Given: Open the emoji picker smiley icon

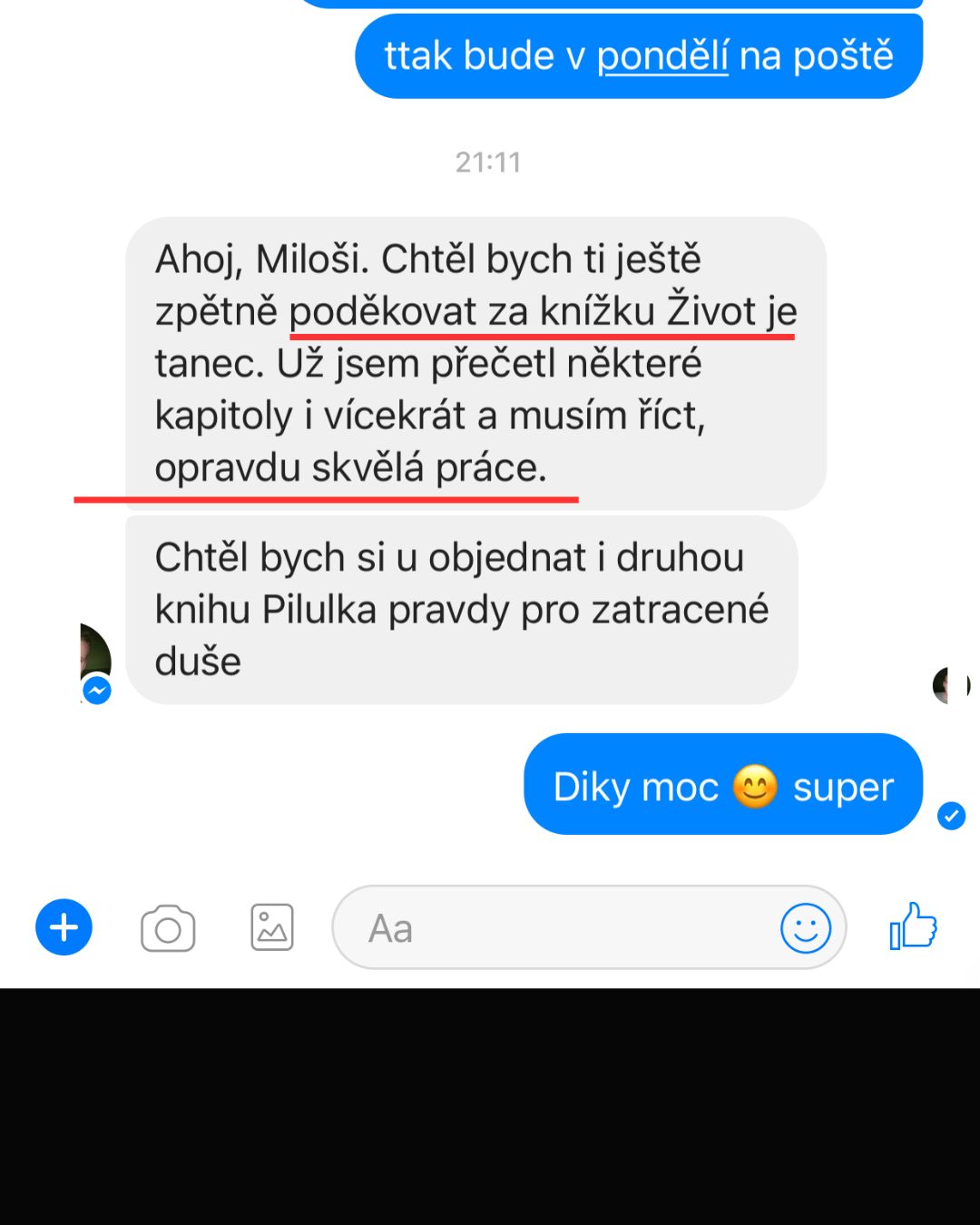Looking at the screenshot, I should pyautogui.click(x=806, y=926).
